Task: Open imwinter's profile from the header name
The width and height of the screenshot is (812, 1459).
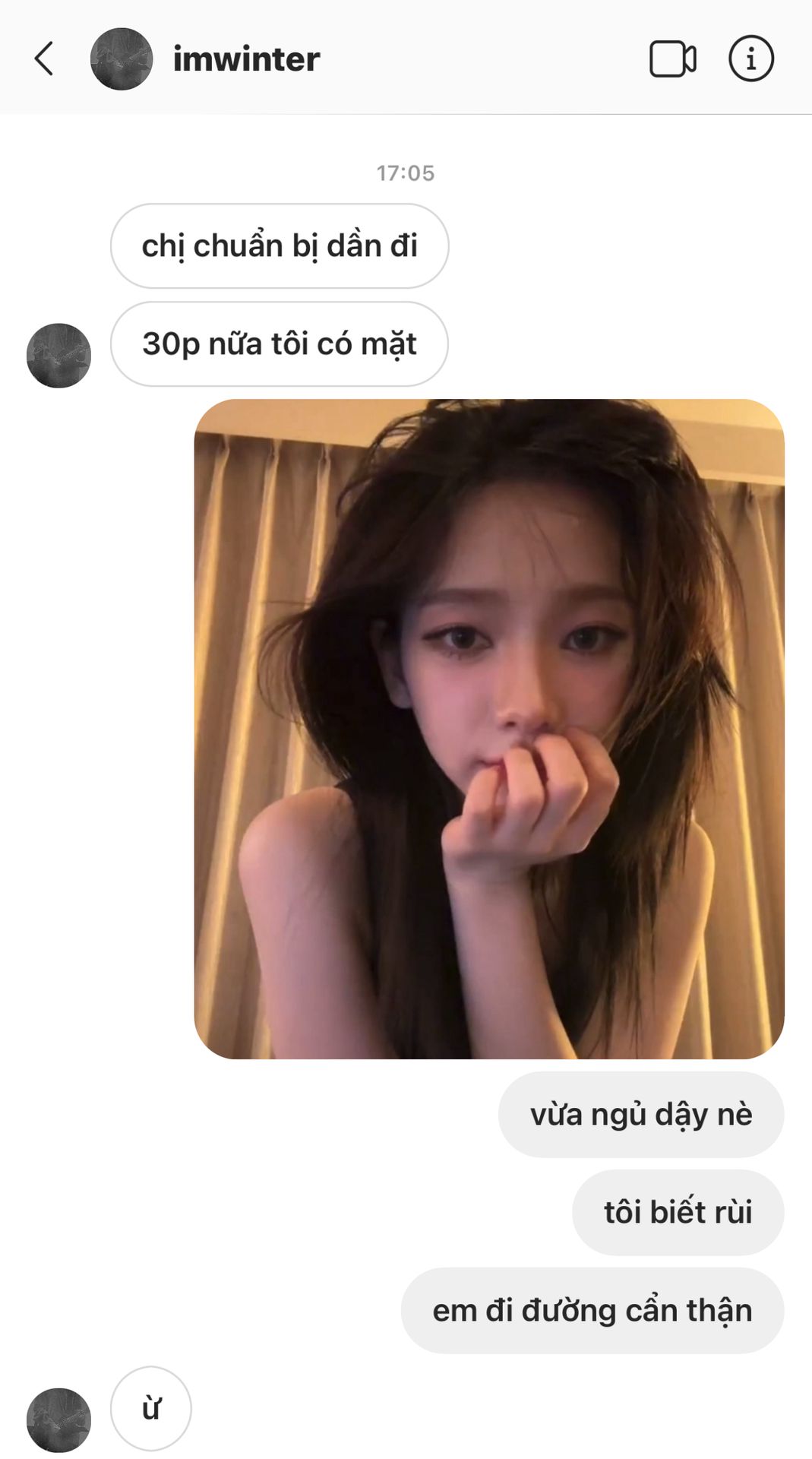Action: [x=246, y=59]
